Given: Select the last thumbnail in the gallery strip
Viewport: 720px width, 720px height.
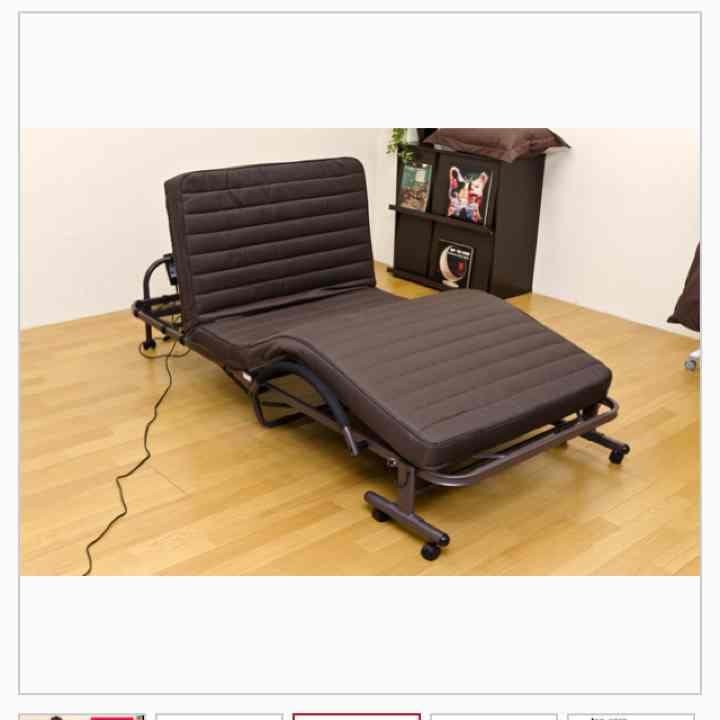Looking at the screenshot, I should point(631,716).
